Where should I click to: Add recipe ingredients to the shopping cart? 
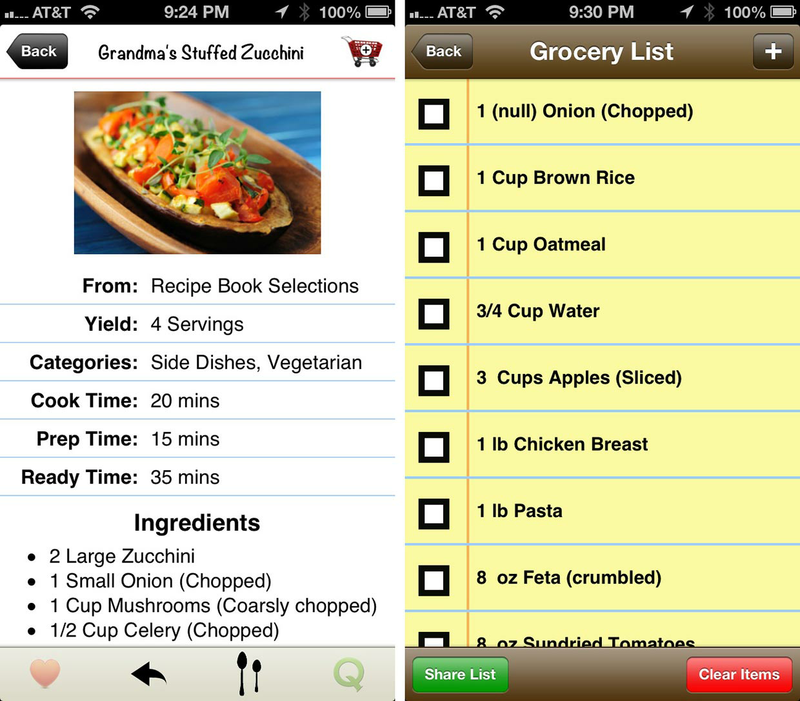(x=361, y=52)
